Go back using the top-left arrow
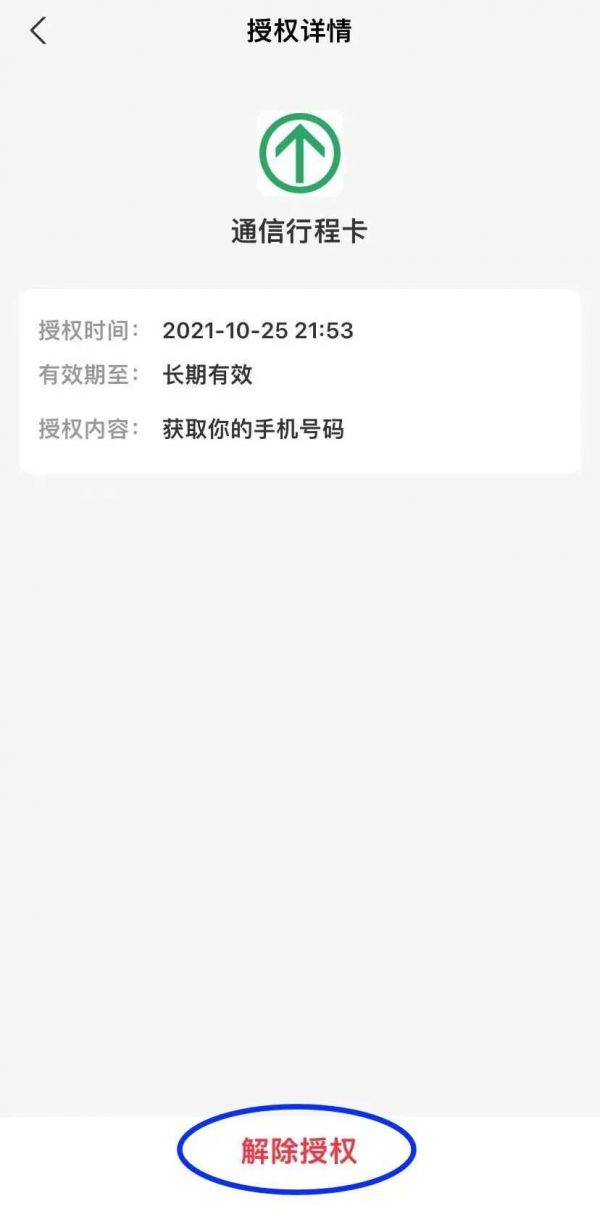600x1227 pixels. pyautogui.click(x=38, y=31)
